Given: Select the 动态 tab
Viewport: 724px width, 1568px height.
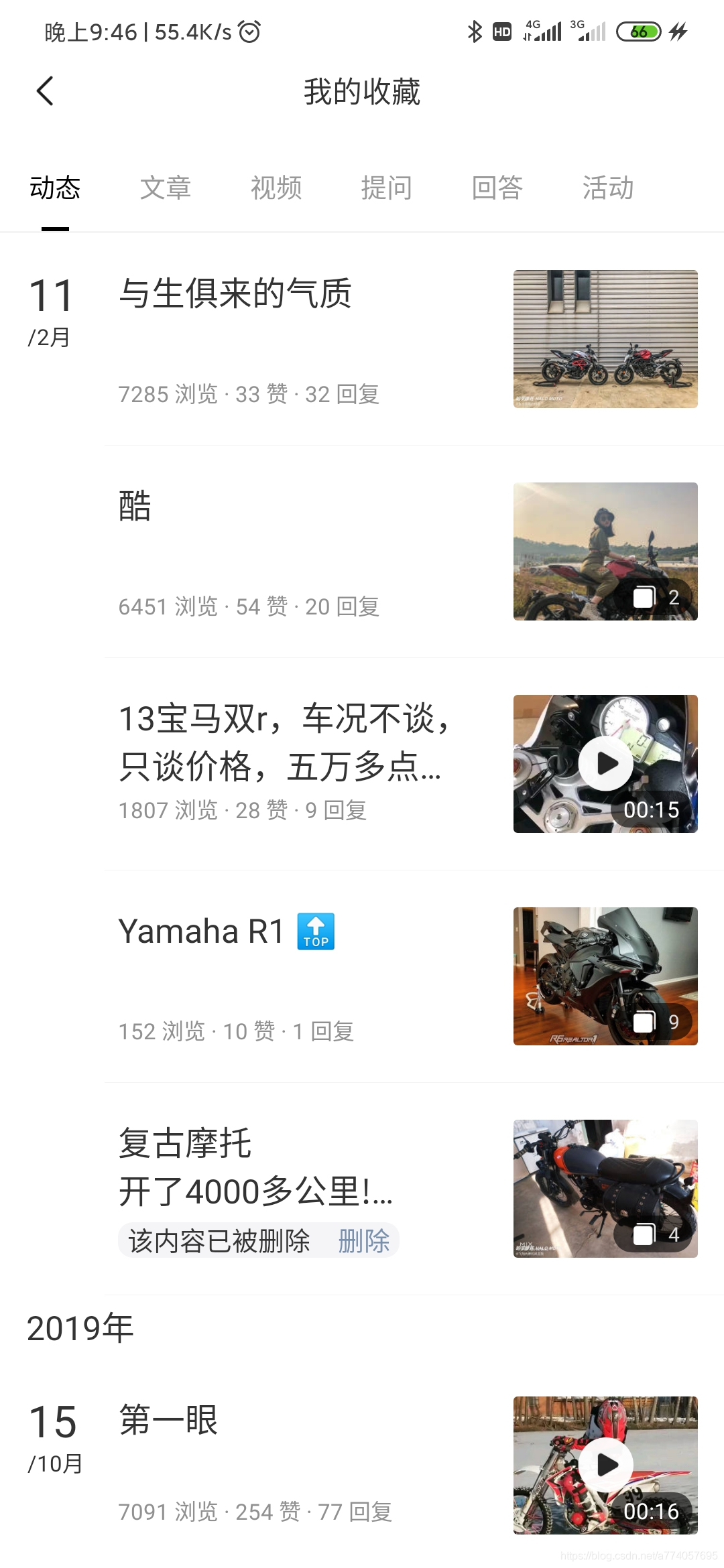Looking at the screenshot, I should [x=55, y=188].
